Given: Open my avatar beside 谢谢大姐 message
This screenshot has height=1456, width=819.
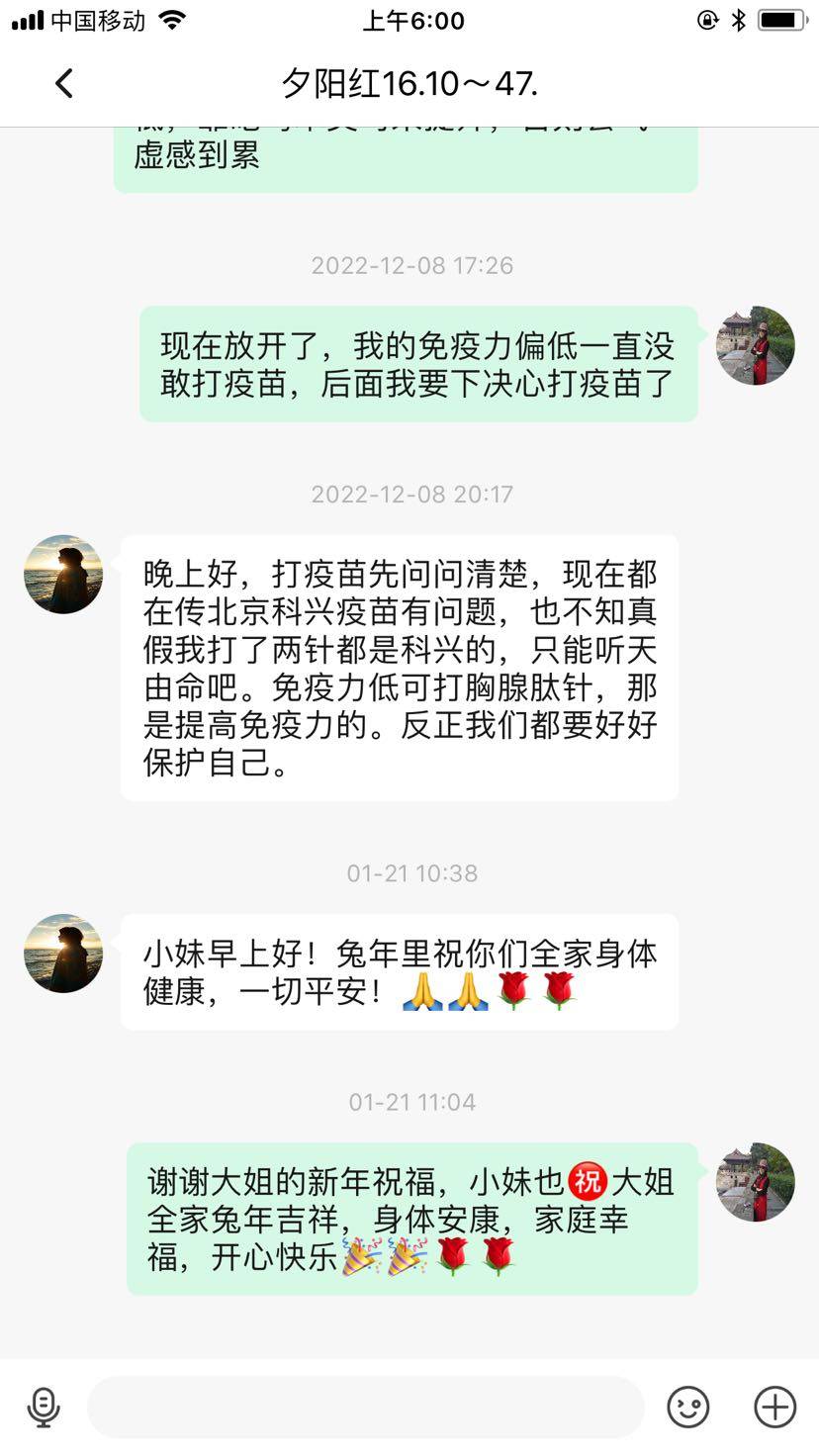Looking at the screenshot, I should (x=756, y=1183).
